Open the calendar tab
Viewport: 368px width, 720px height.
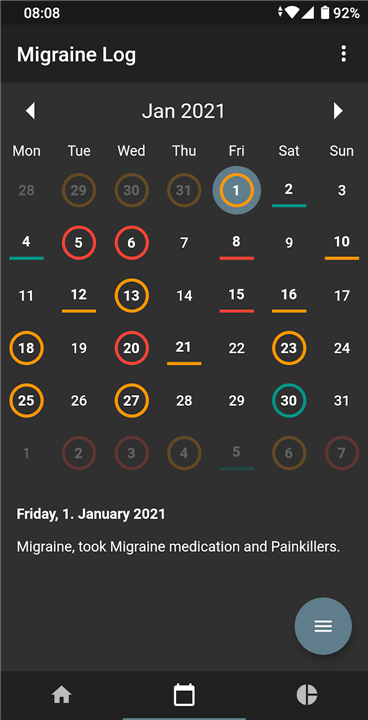pos(184,695)
